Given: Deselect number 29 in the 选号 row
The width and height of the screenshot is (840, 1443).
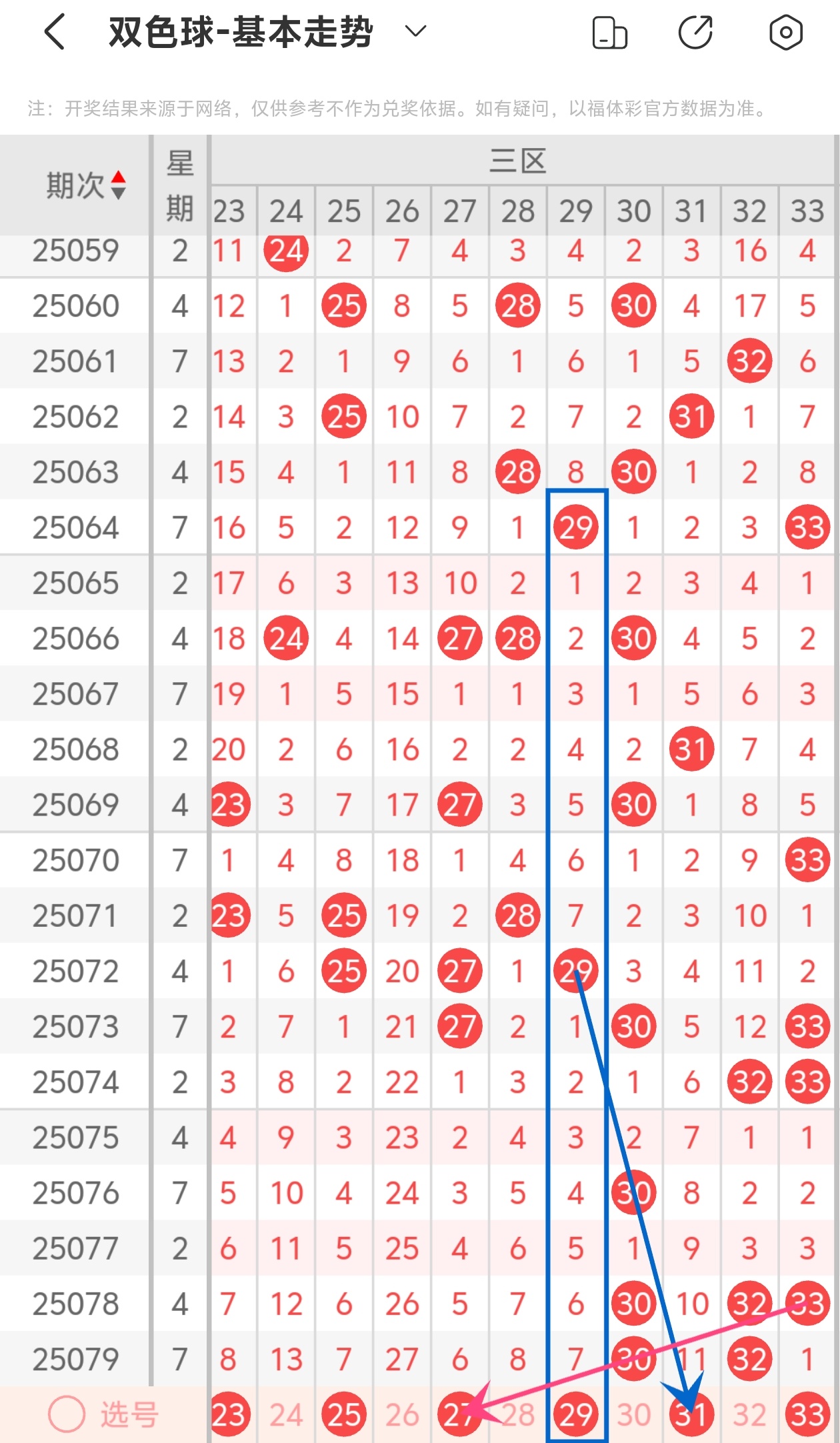Looking at the screenshot, I should (x=576, y=1414).
